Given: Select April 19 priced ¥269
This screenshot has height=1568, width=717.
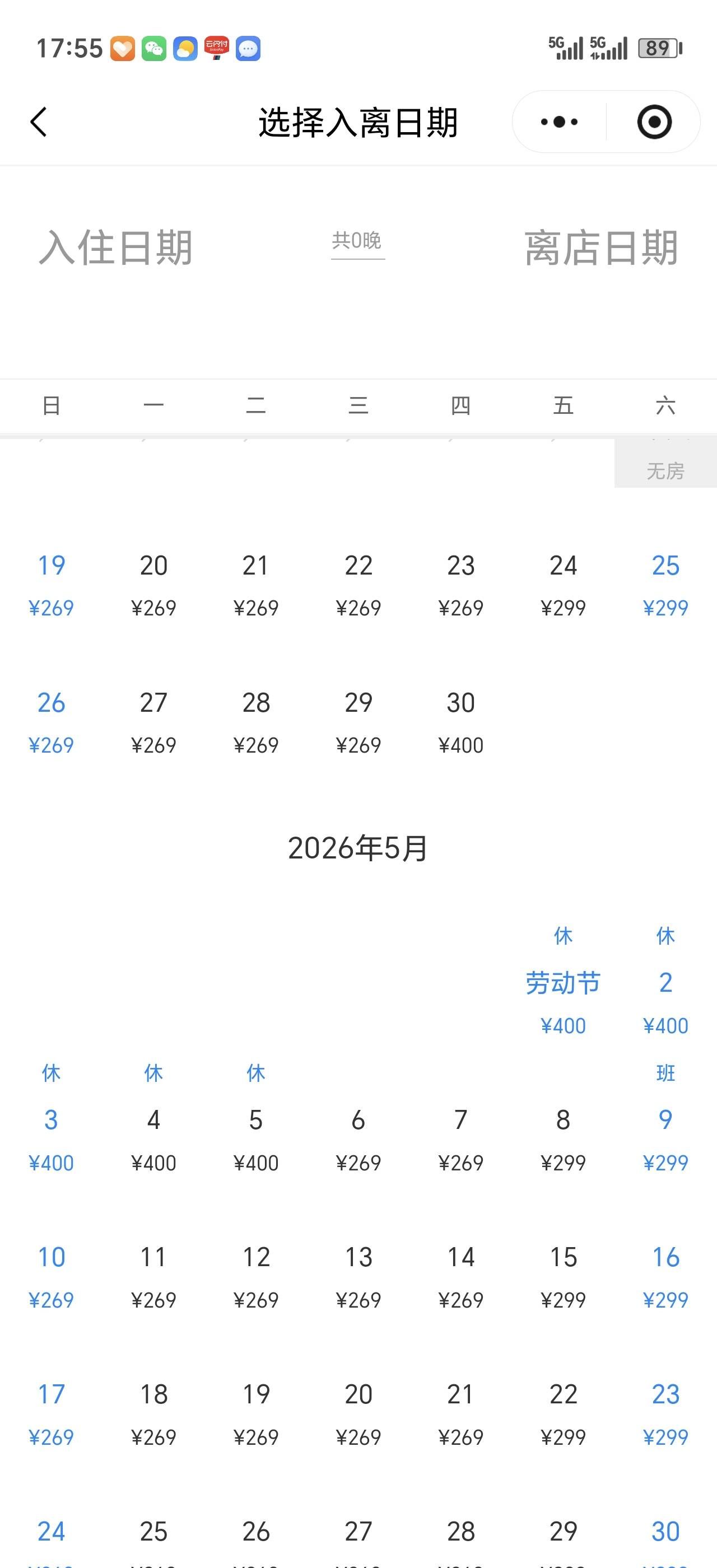Looking at the screenshot, I should coord(51,583).
